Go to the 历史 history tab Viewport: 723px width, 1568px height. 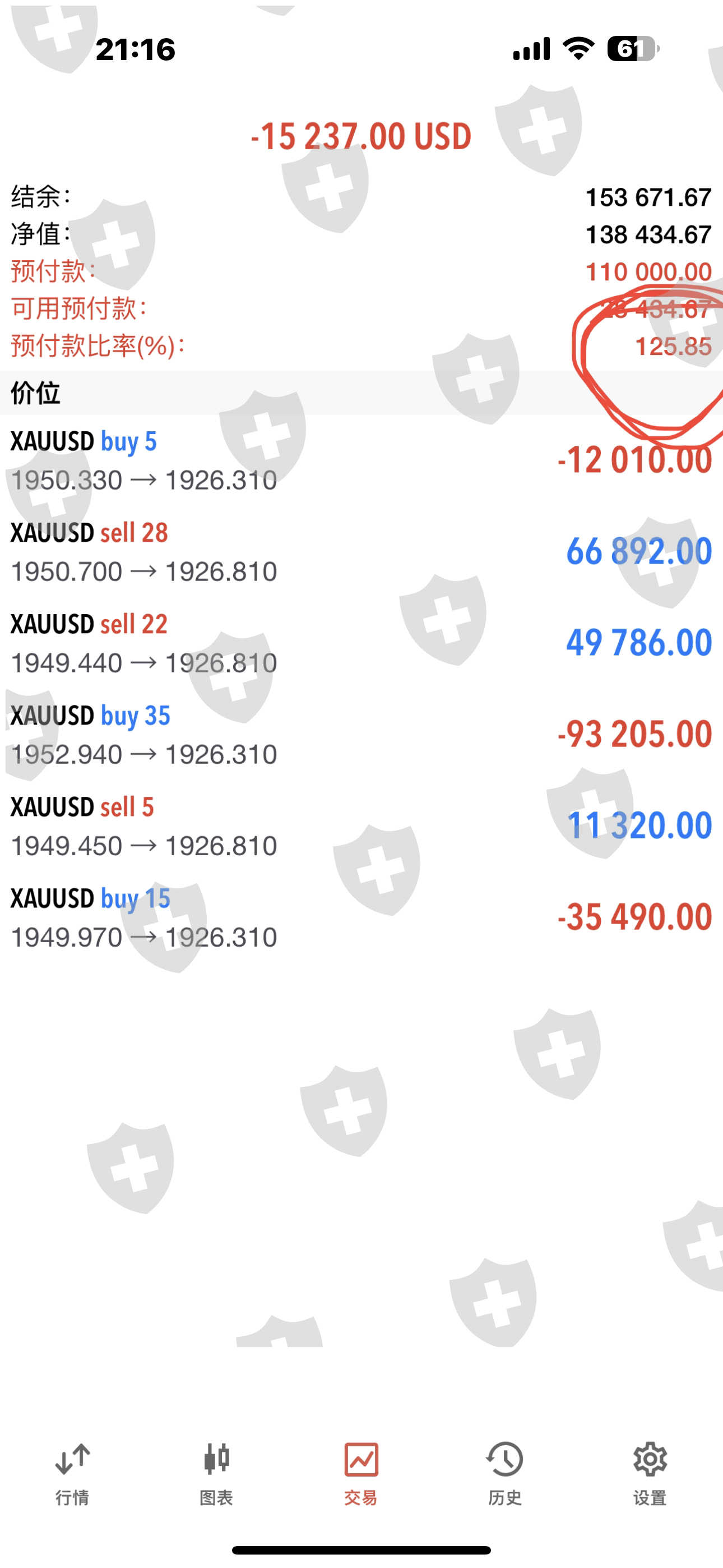click(x=504, y=1473)
